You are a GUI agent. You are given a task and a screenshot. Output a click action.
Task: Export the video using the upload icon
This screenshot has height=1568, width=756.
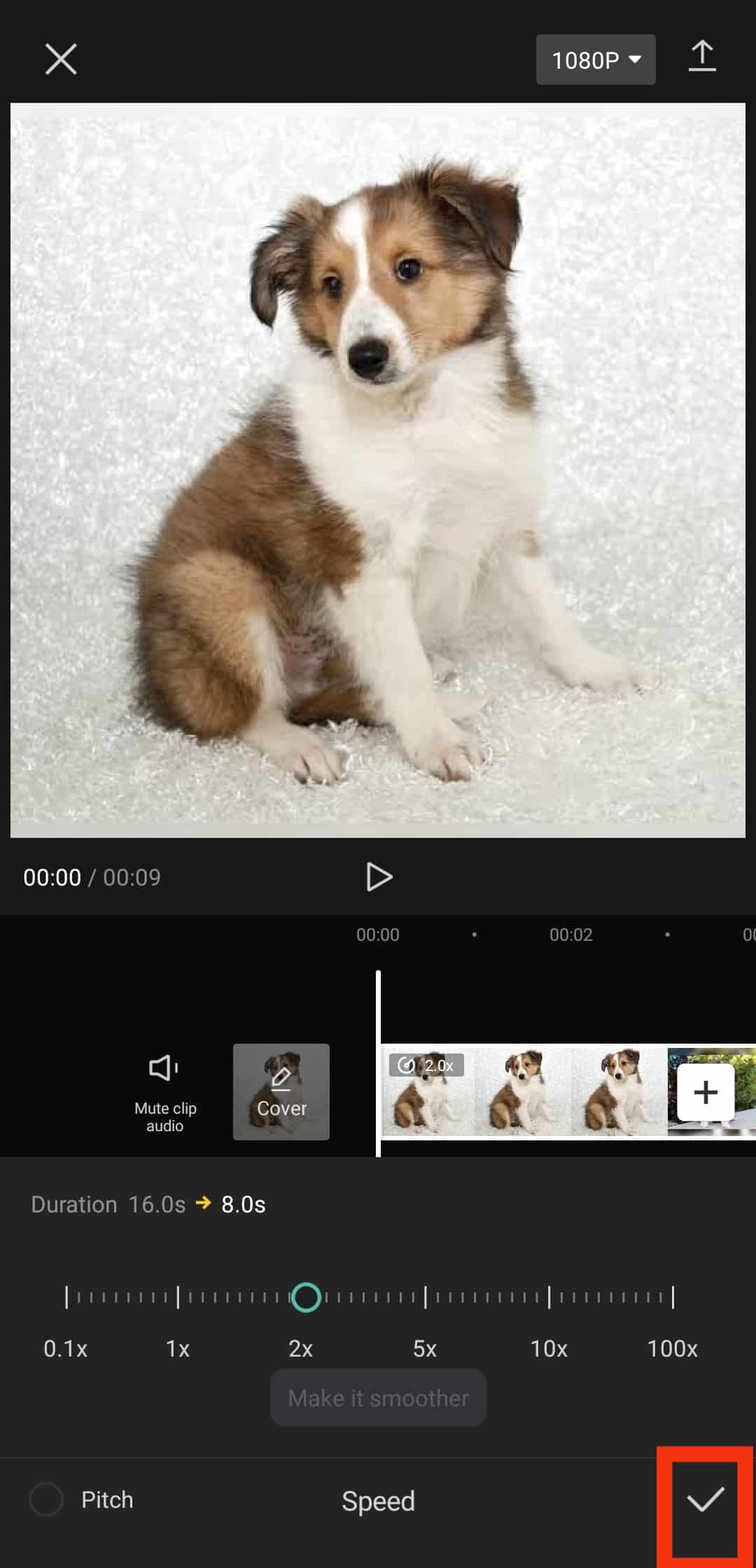[x=701, y=57]
